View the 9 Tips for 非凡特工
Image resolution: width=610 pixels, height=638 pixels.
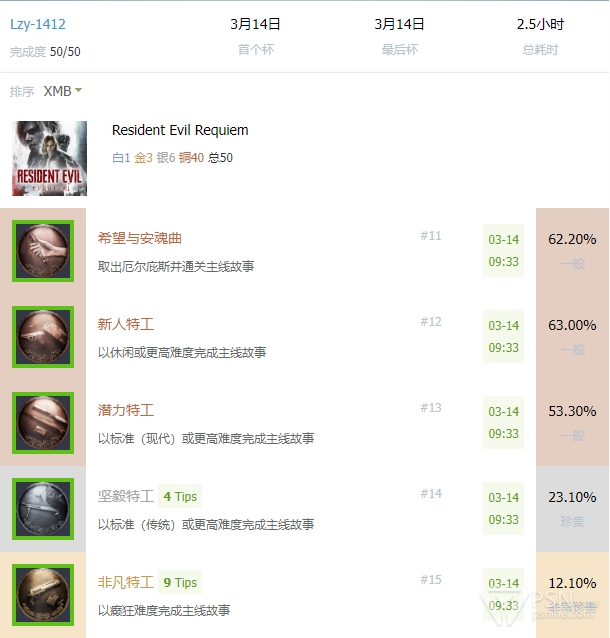pyautogui.click(x=180, y=582)
